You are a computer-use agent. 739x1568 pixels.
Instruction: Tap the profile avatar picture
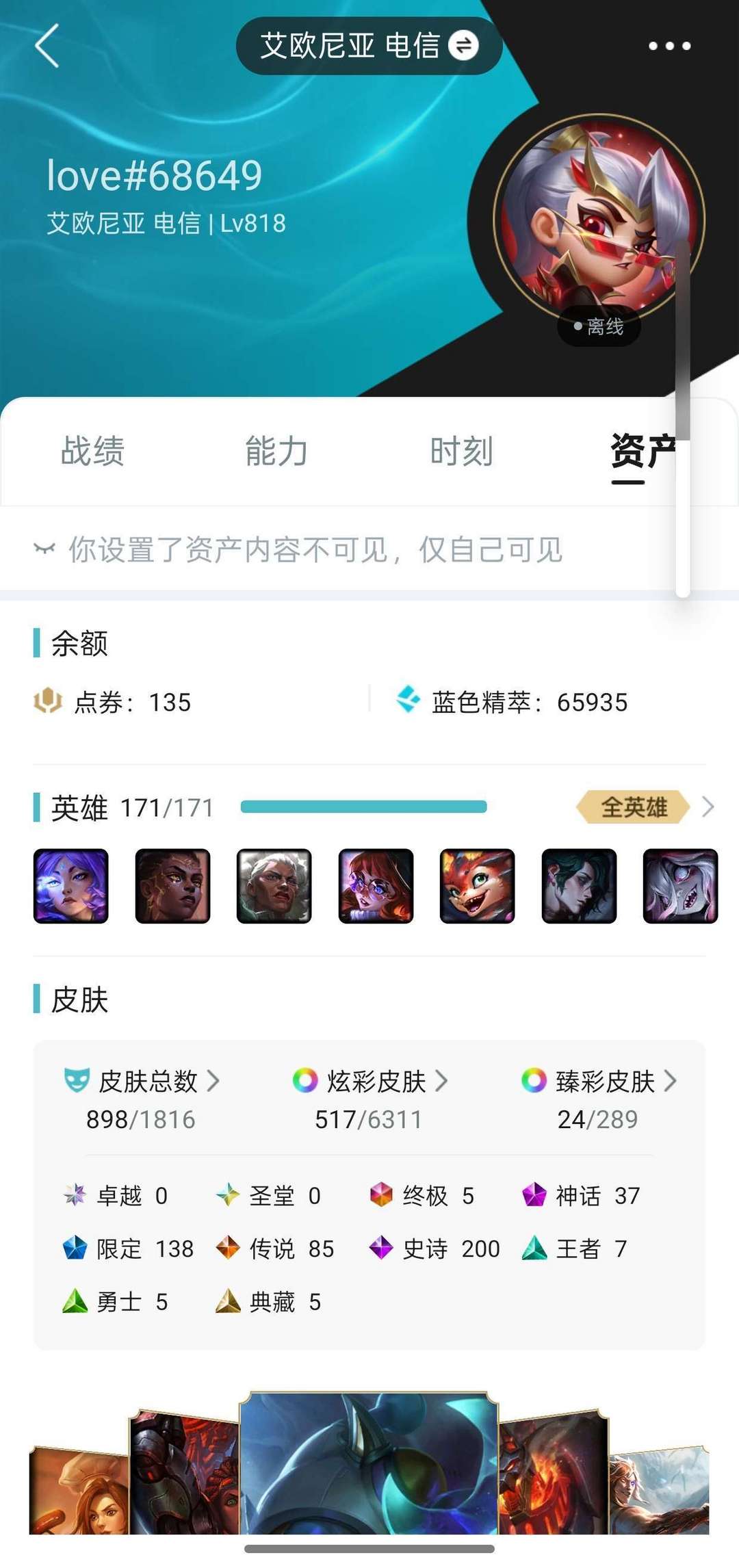pos(599,220)
